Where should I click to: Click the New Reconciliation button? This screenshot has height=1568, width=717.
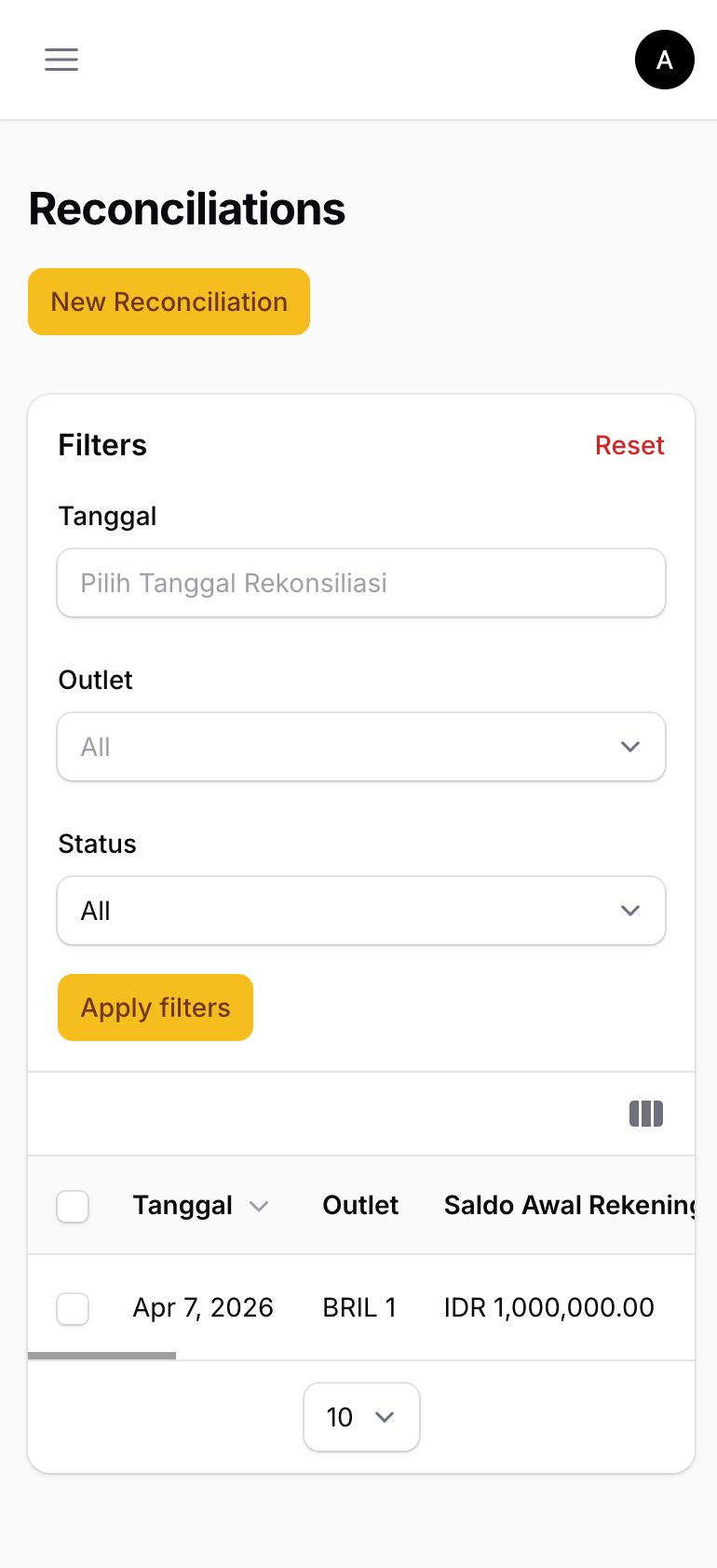point(169,301)
